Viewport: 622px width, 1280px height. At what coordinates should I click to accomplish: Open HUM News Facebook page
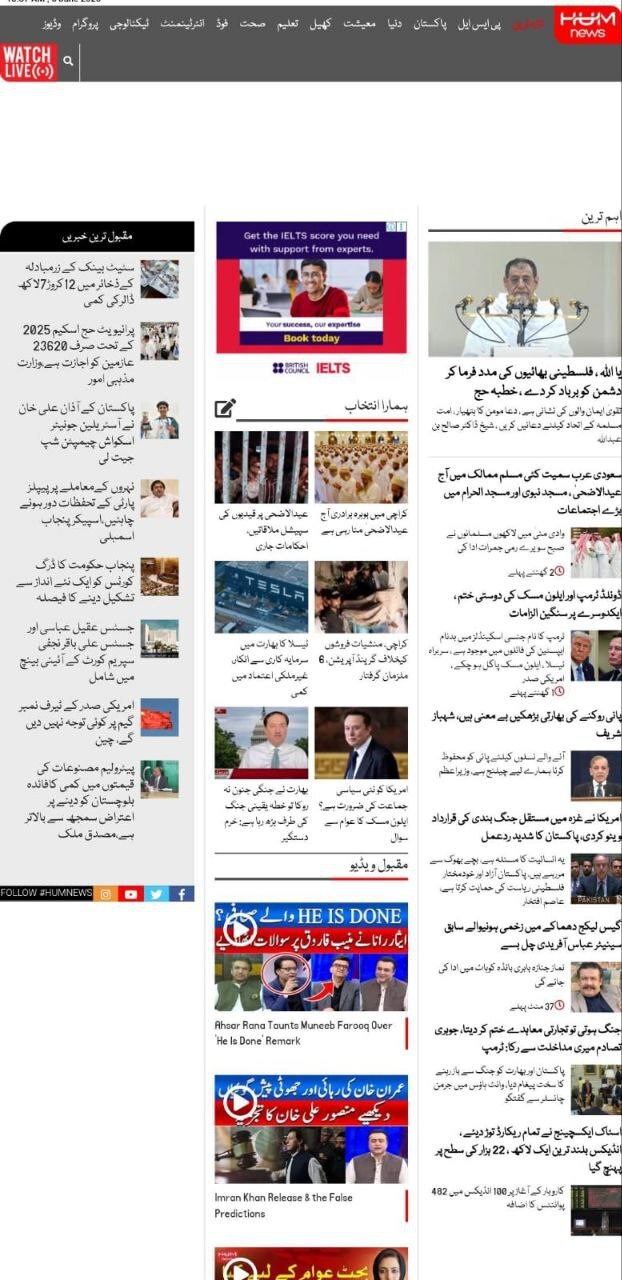pyautogui.click(x=181, y=894)
